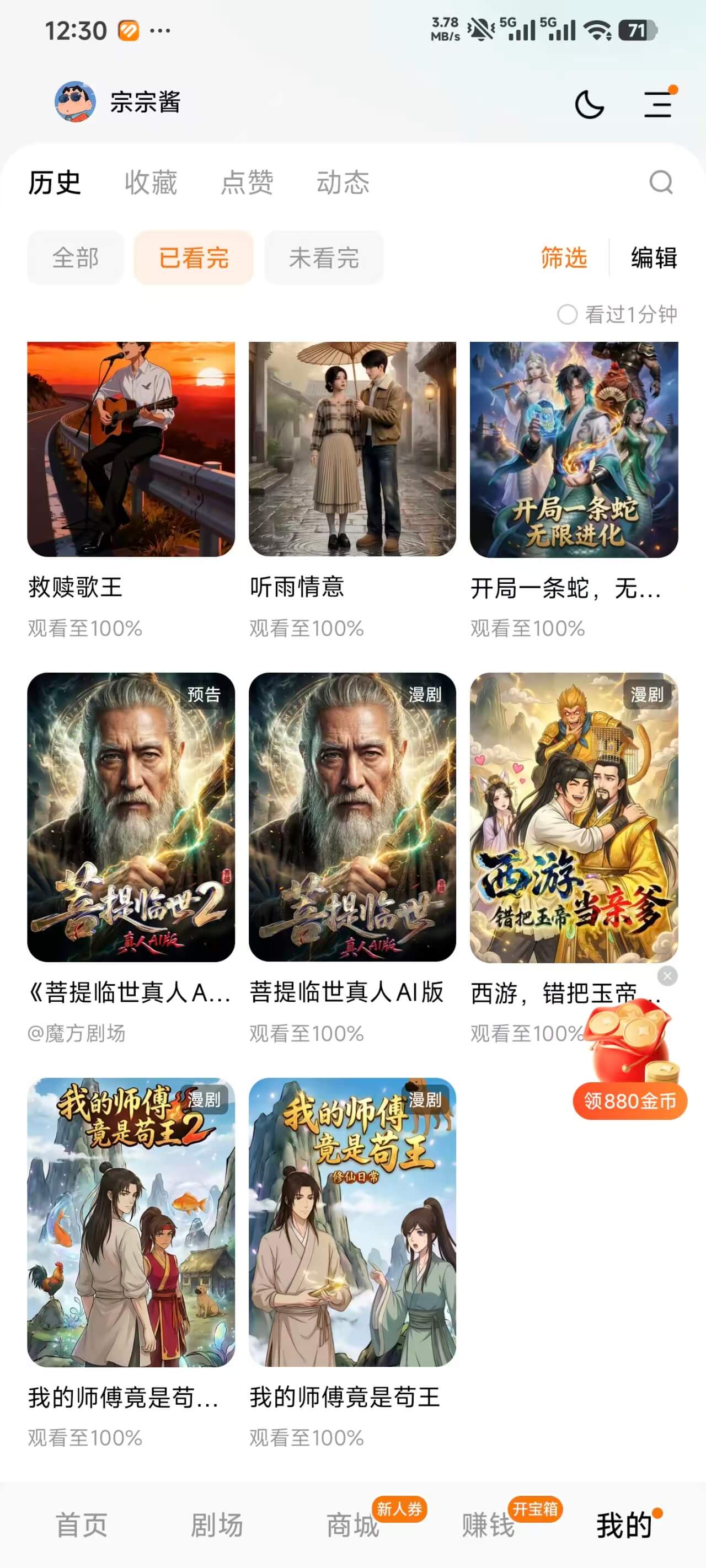This screenshot has width=706, height=1568.
Task: Switch to the 剧场 tab
Action: 217,1524
